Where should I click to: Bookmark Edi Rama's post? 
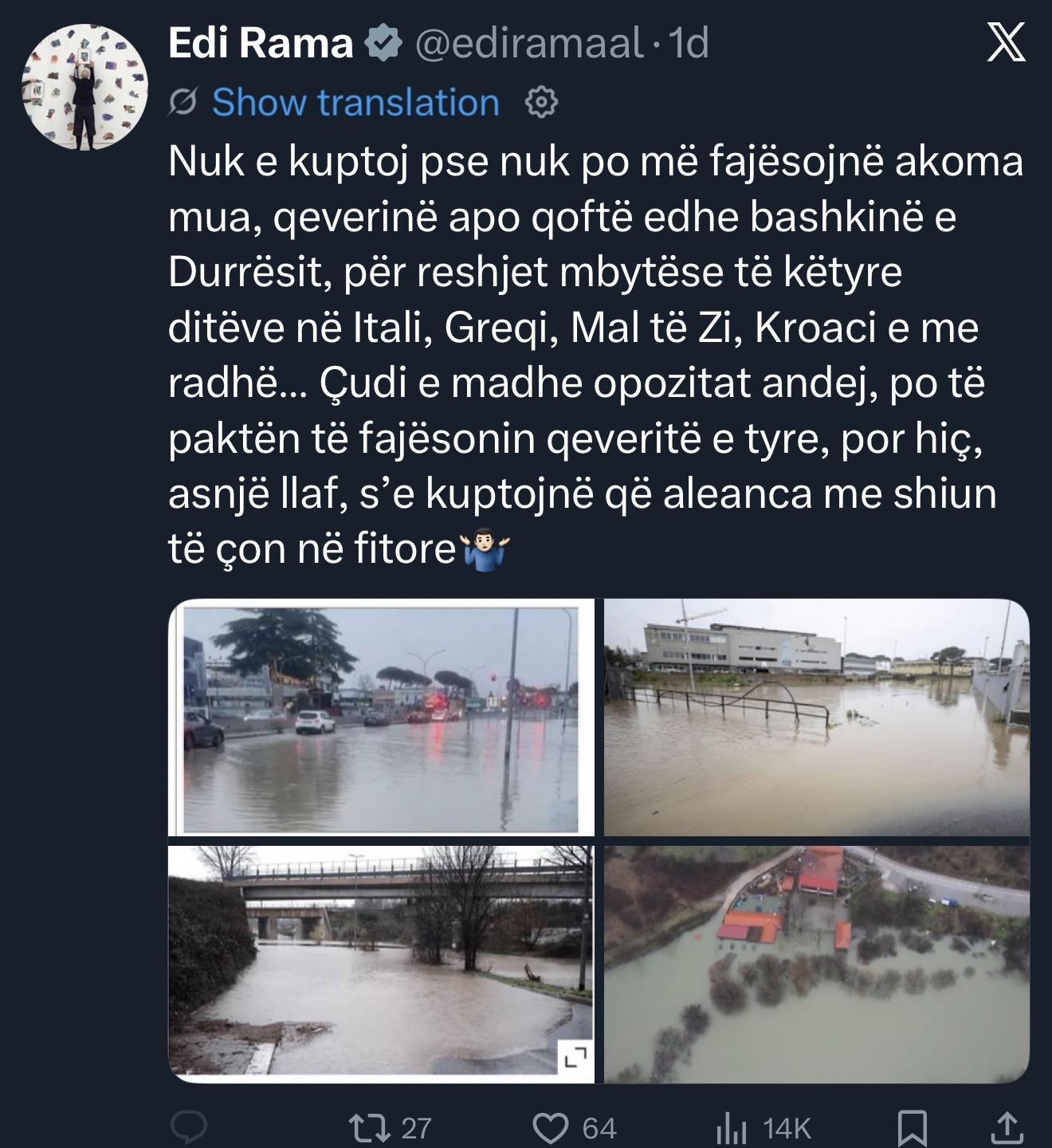(x=912, y=1127)
